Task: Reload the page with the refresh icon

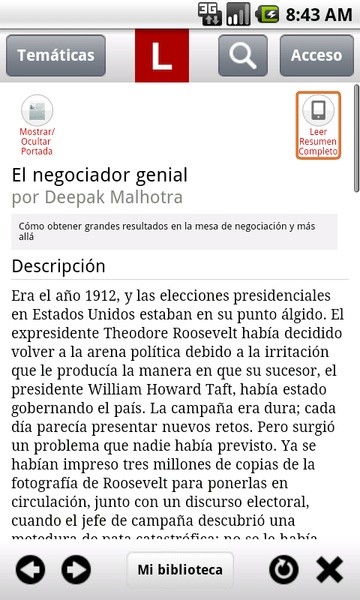Action: coord(284,570)
